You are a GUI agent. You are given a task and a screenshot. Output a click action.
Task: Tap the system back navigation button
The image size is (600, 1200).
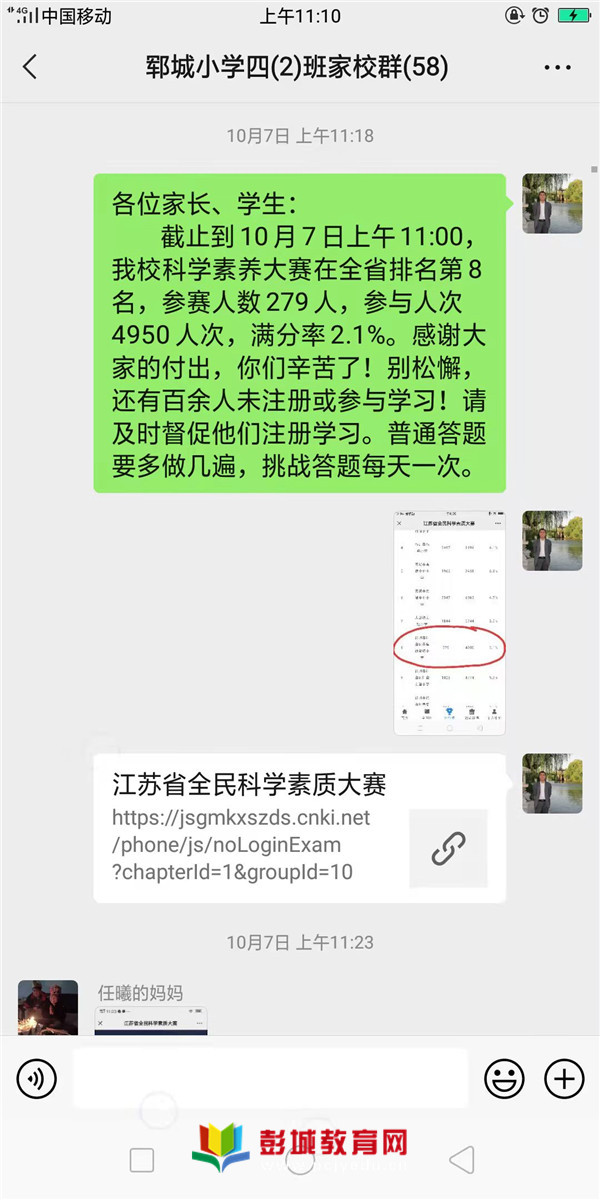pyautogui.click(x=461, y=1160)
